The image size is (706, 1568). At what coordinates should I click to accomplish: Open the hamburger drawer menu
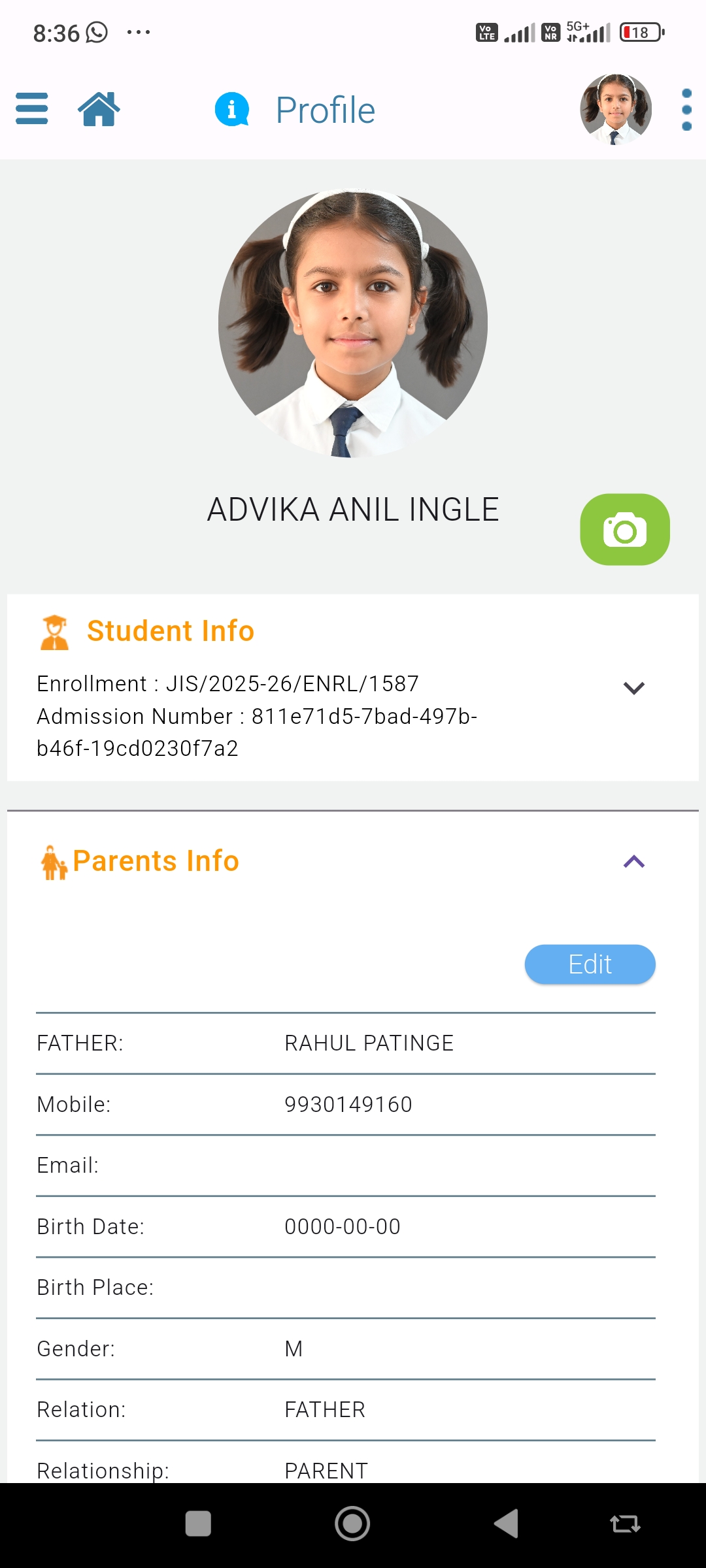[x=32, y=108]
